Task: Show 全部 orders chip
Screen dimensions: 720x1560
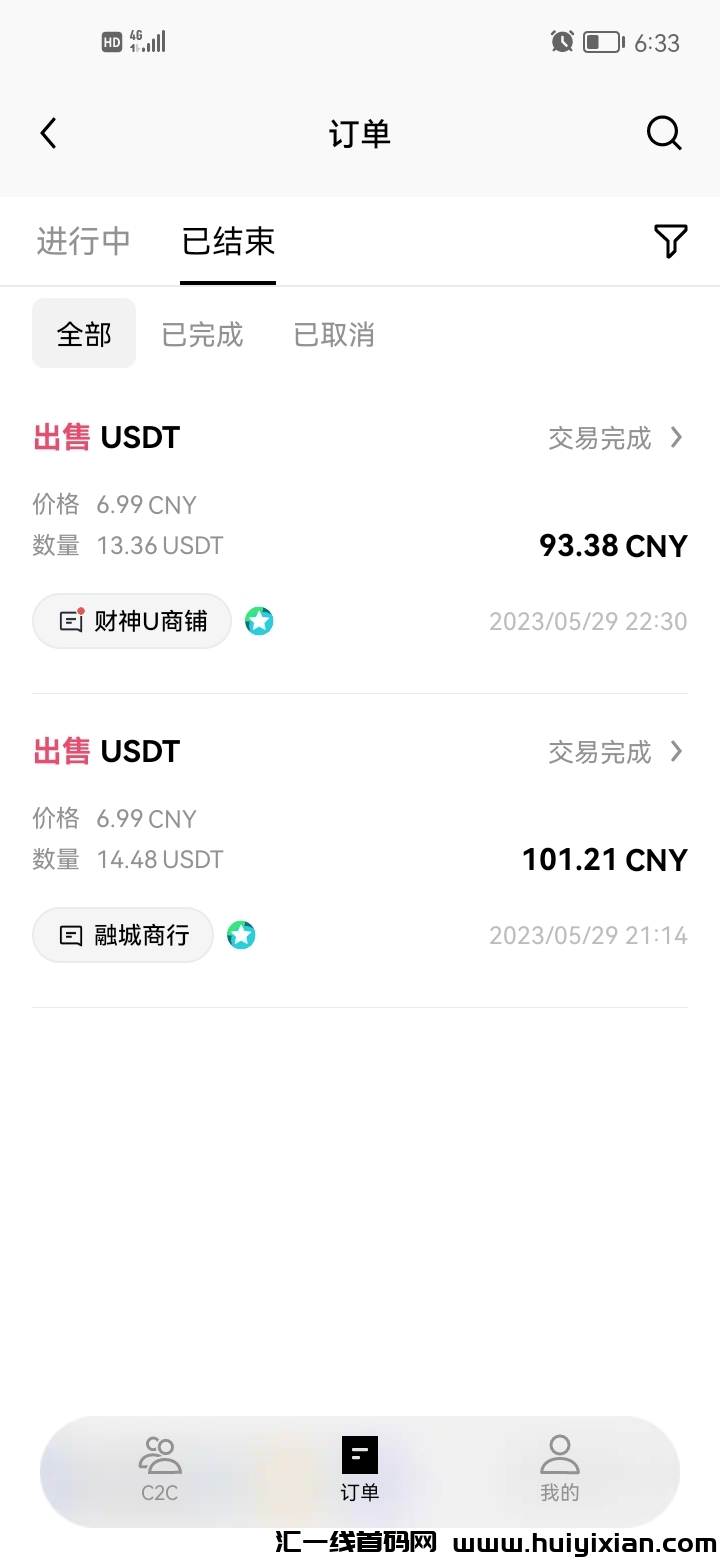Action: click(84, 334)
